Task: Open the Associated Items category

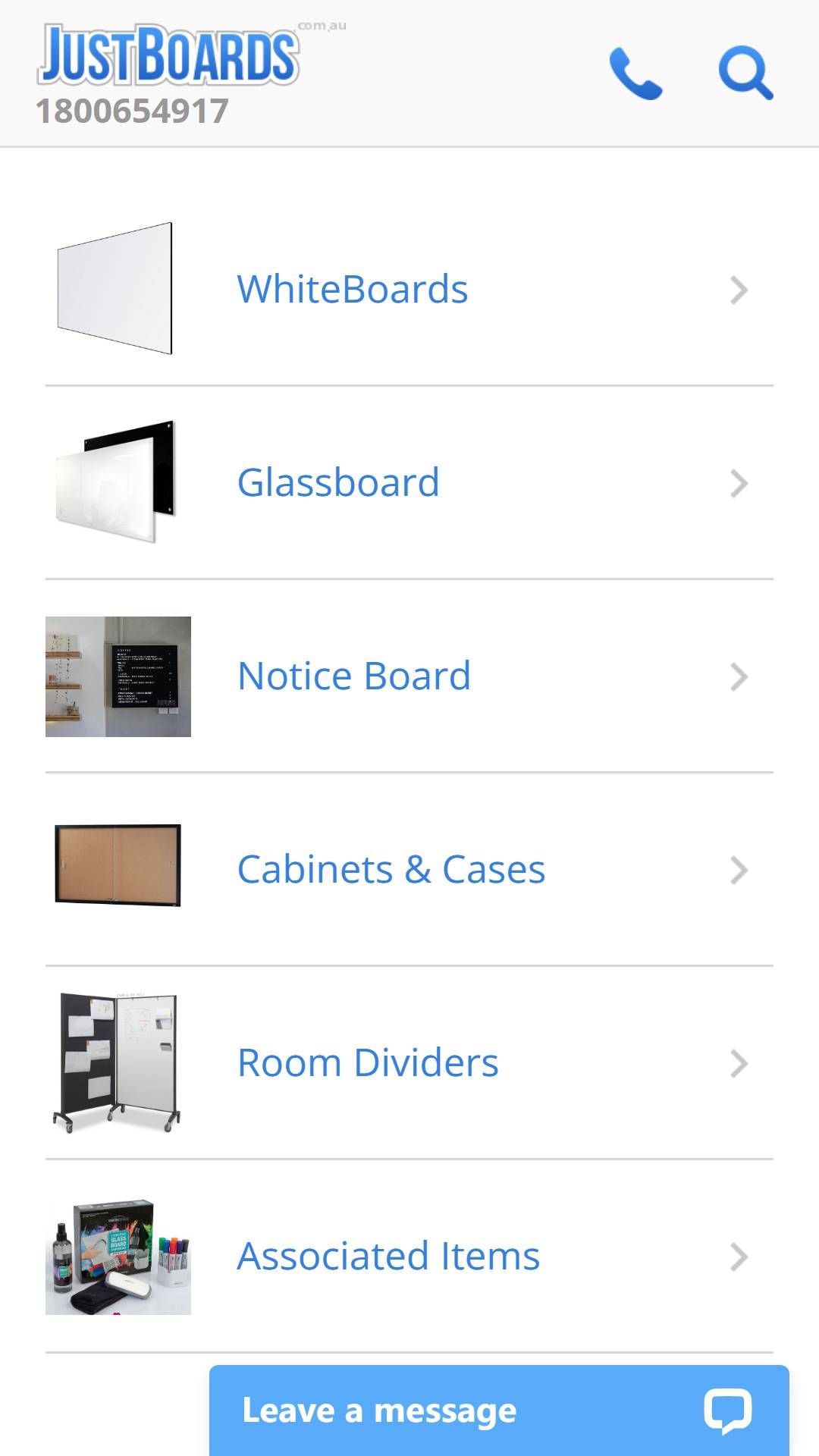Action: (409, 1257)
